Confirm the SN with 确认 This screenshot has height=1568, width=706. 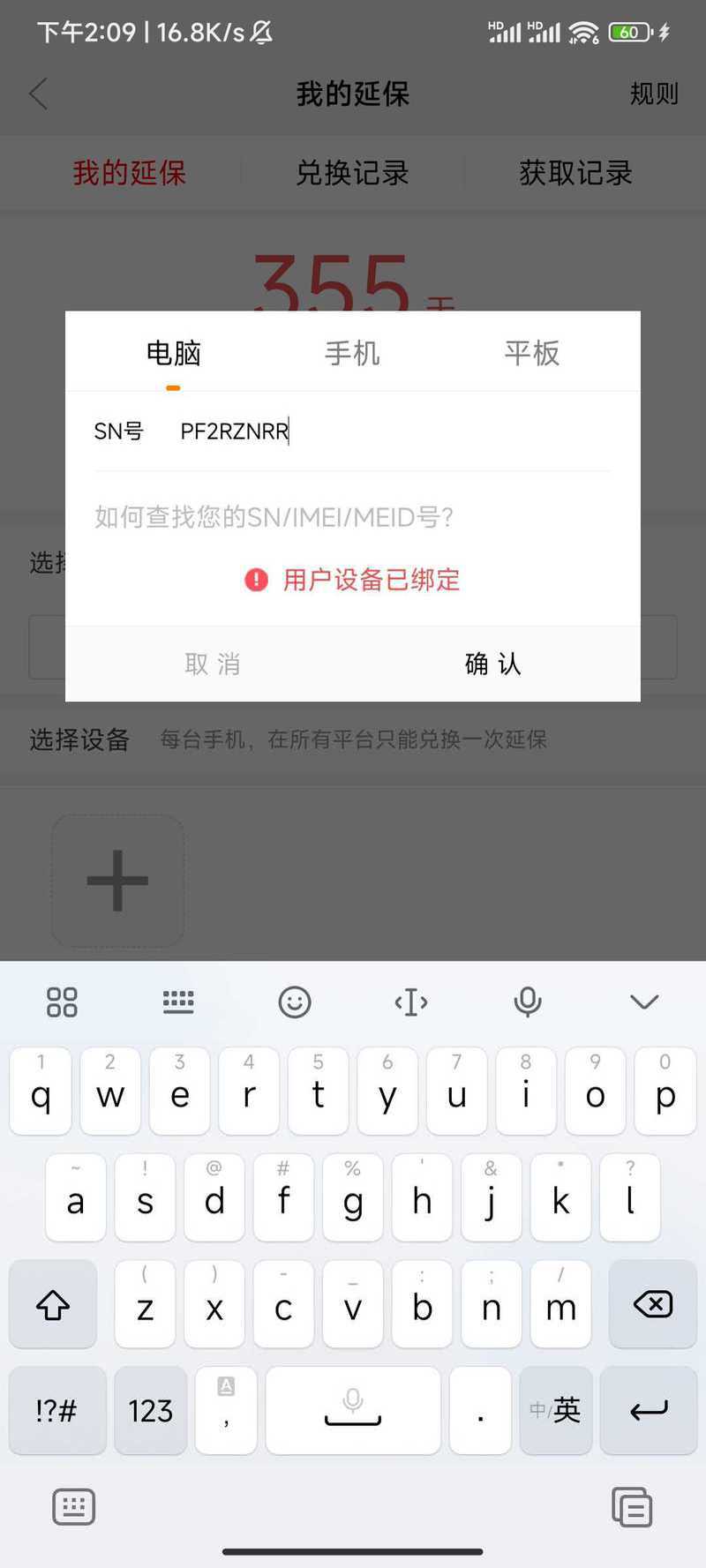pos(494,664)
